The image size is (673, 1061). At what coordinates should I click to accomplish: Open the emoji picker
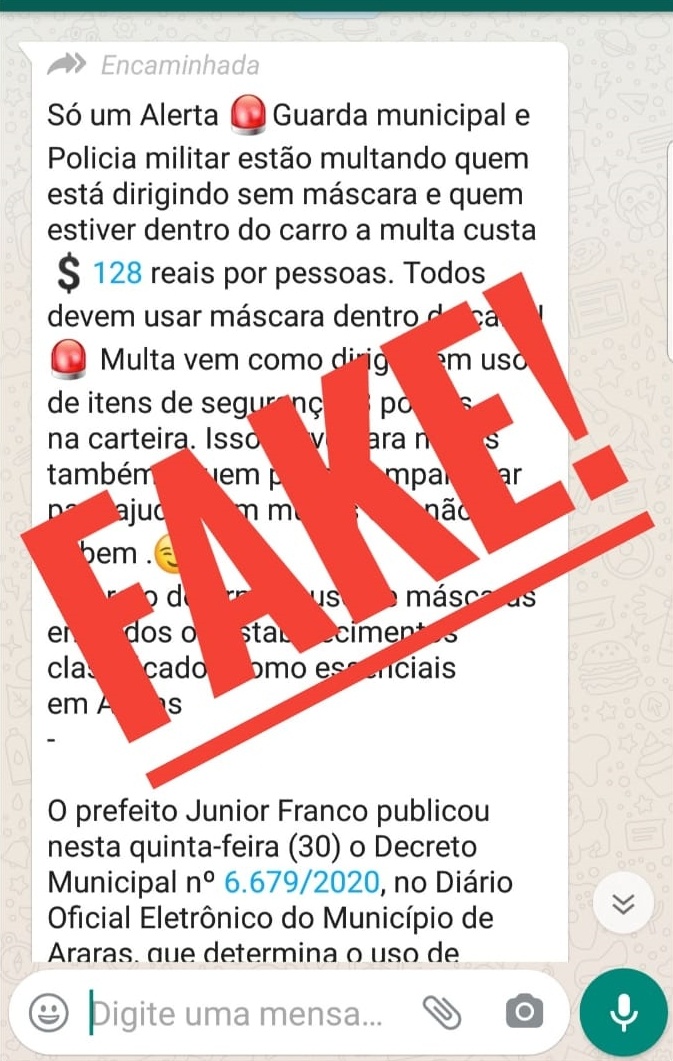(x=48, y=1013)
